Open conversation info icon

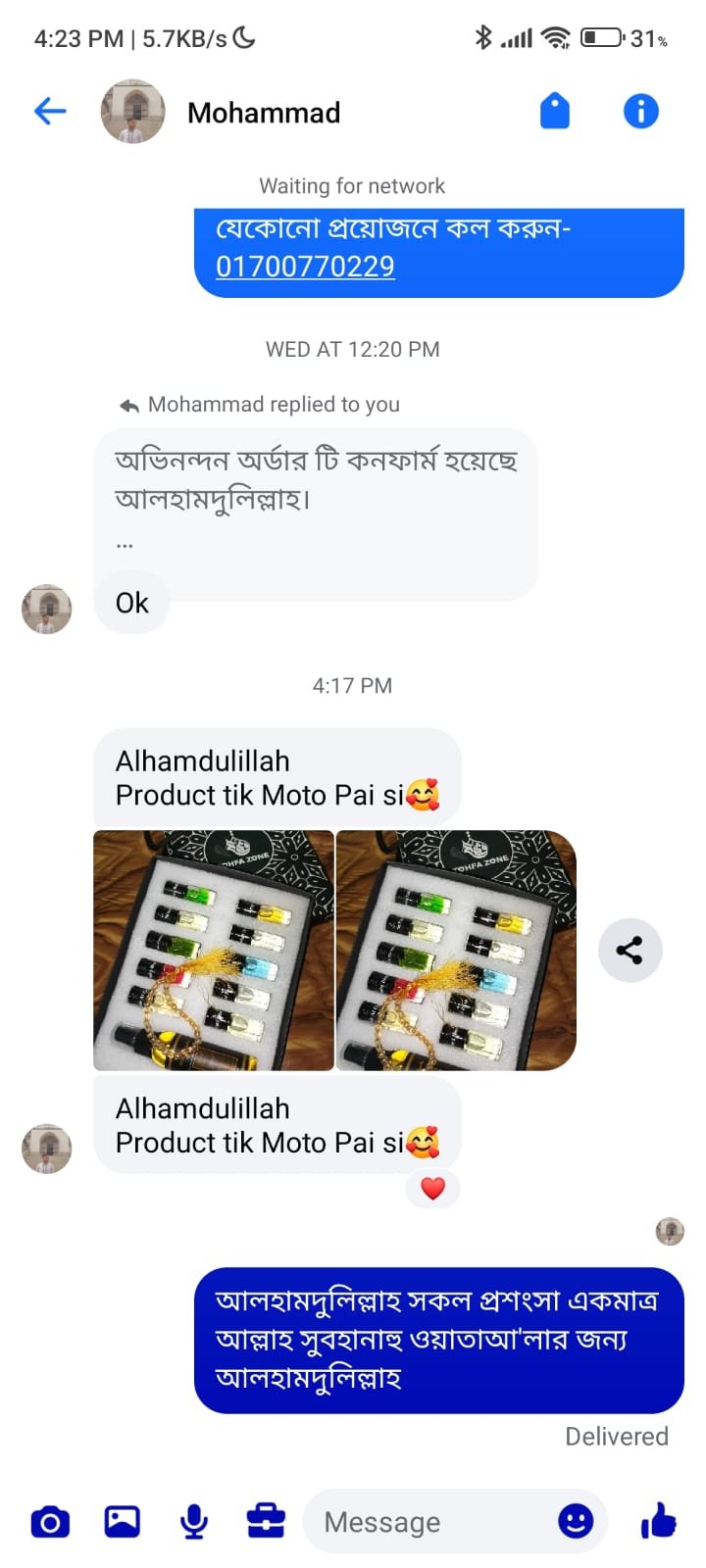[641, 112]
